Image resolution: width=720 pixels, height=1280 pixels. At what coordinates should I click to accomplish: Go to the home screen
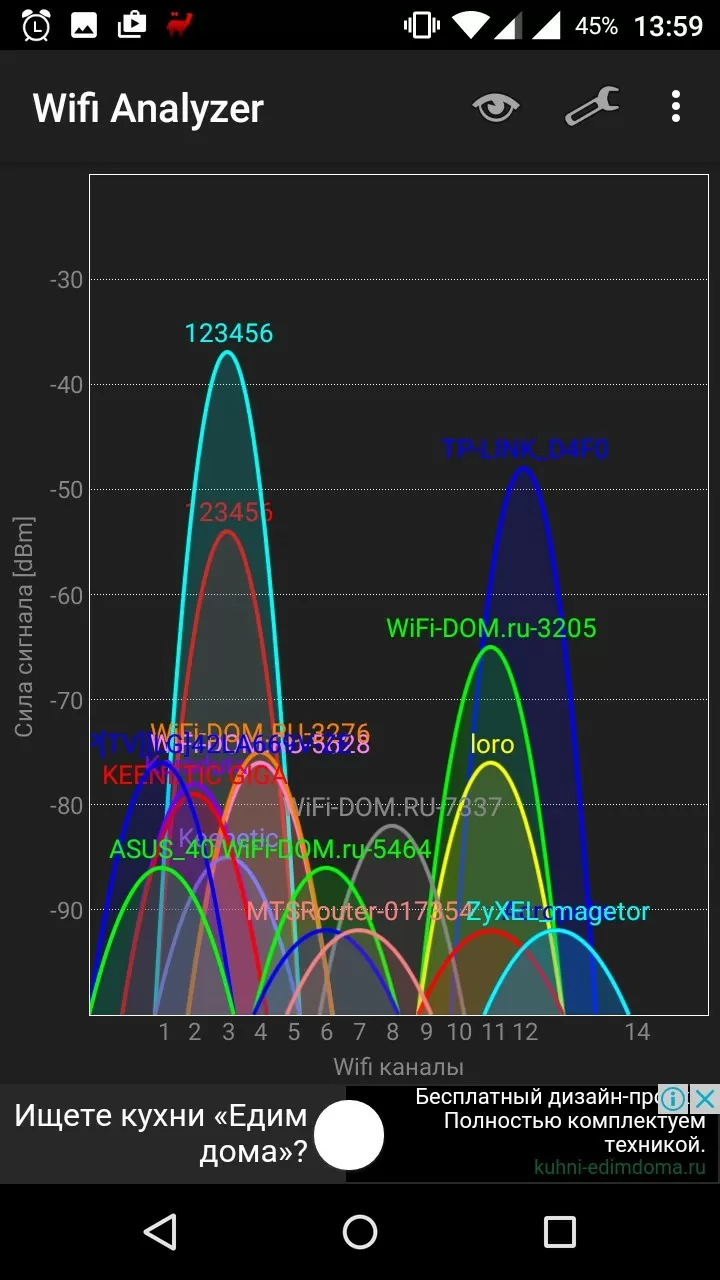click(x=360, y=1232)
